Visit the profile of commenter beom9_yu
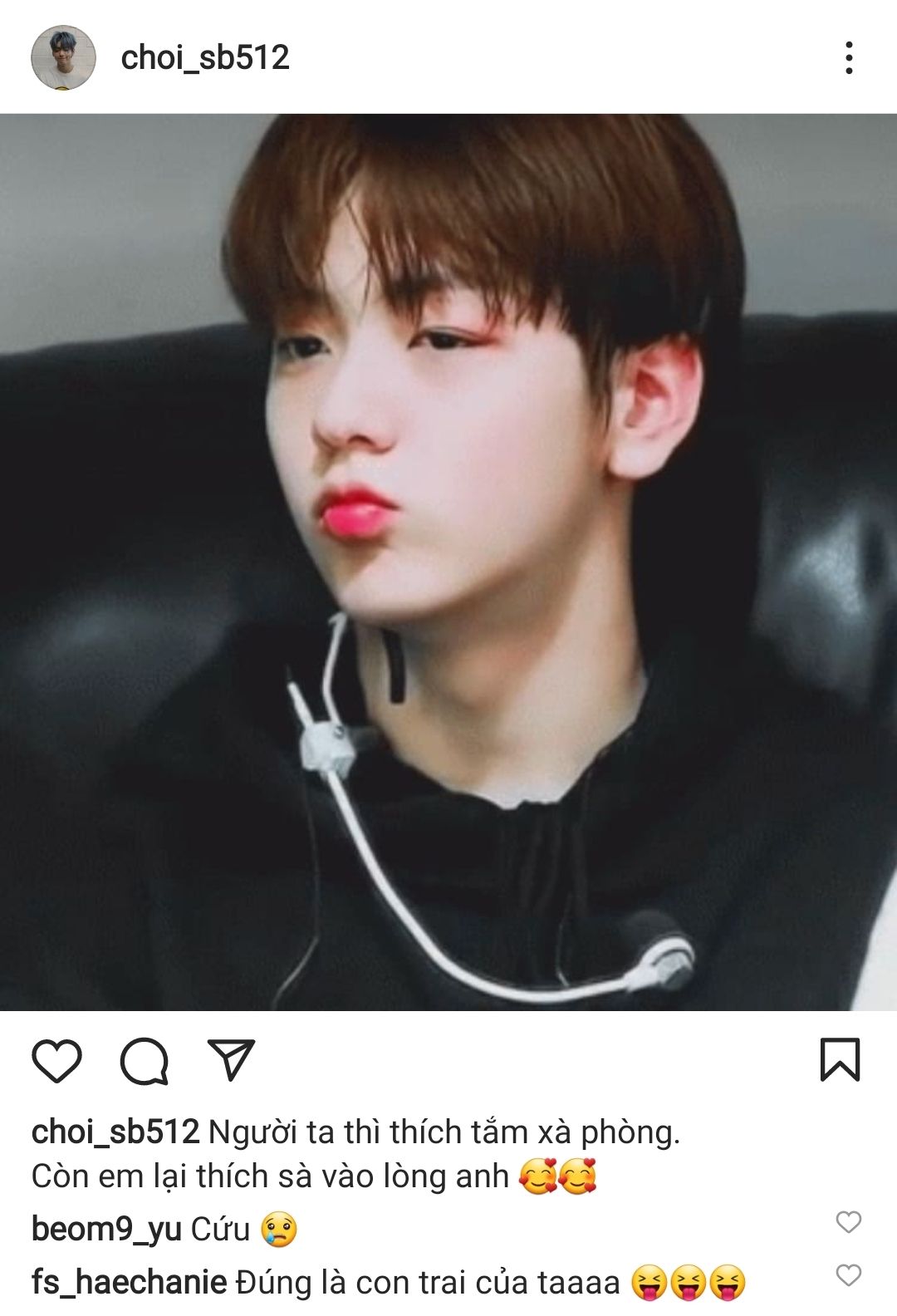 pyautogui.click(x=106, y=1229)
